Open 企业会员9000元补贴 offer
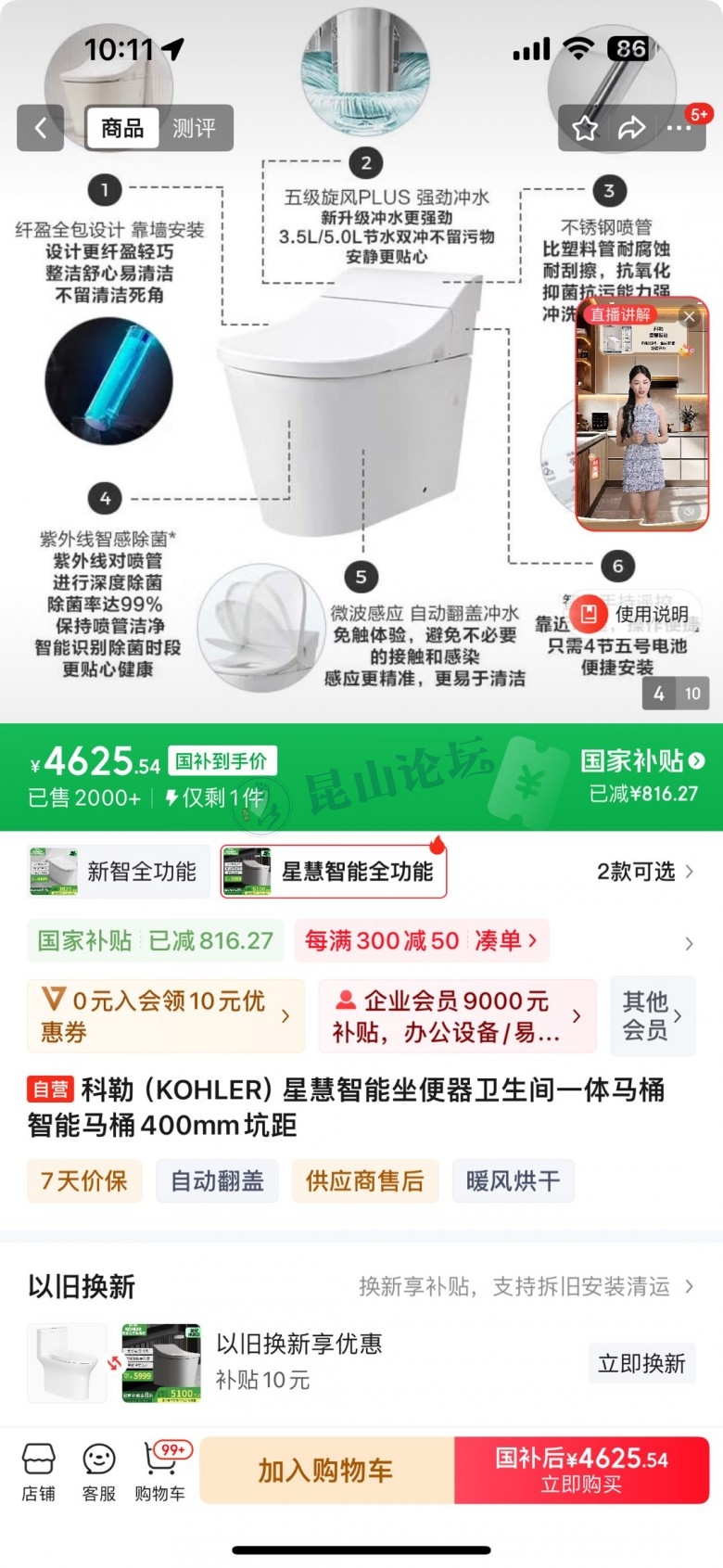723x1568 pixels. click(x=457, y=1016)
